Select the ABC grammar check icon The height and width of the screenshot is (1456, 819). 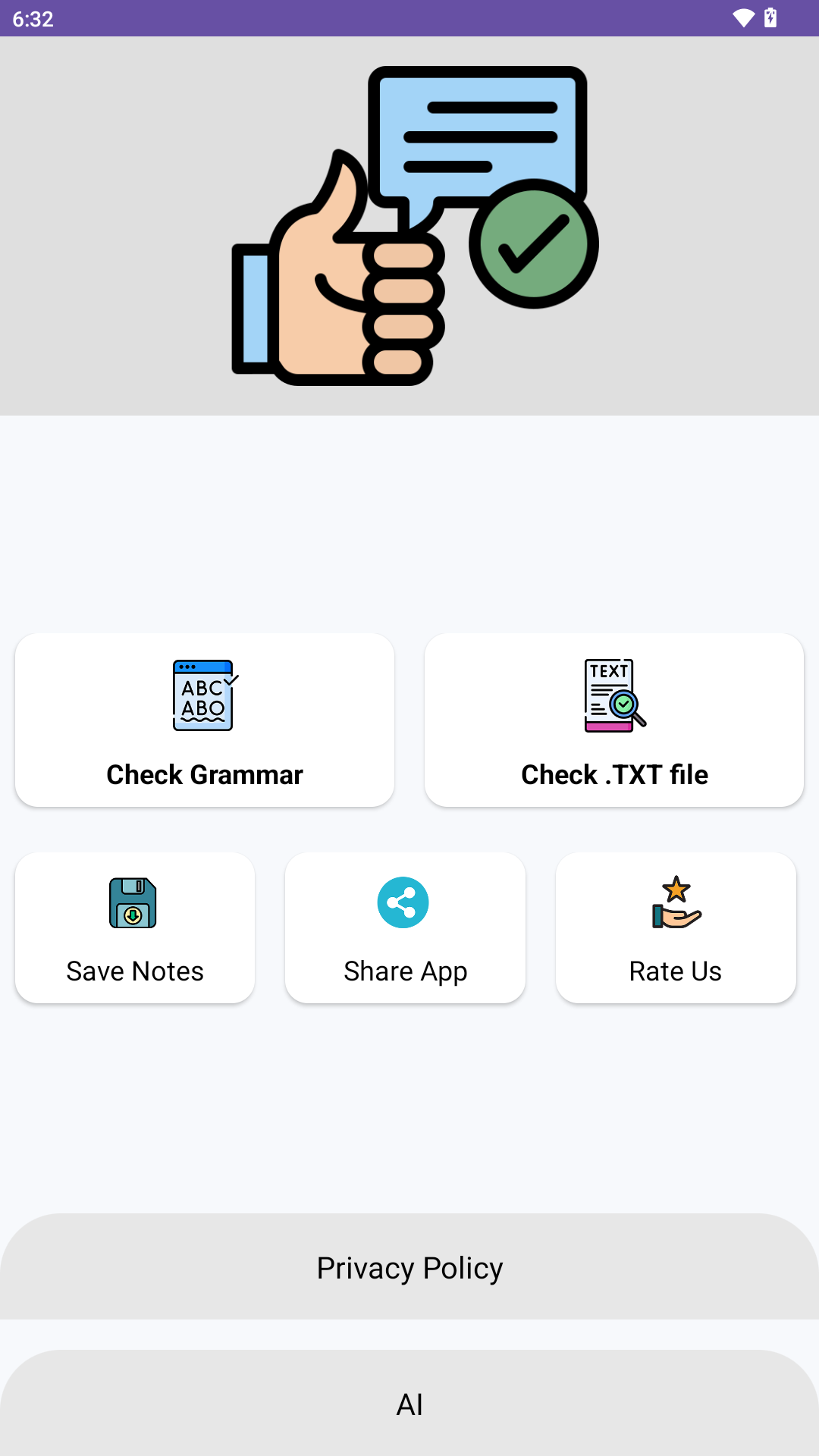pyautogui.click(x=203, y=695)
